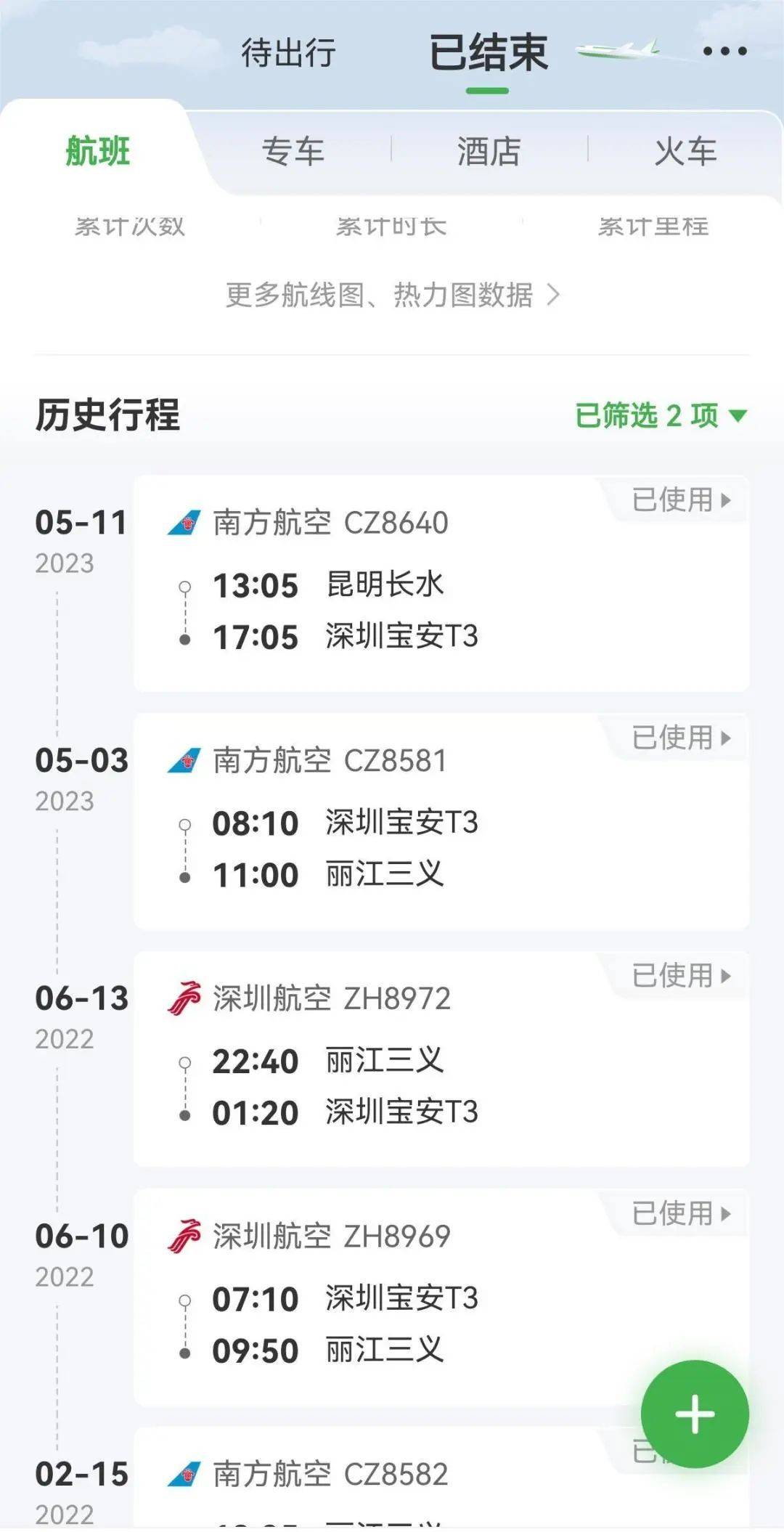
Task: Tap 已使用 status on CZ8640 card
Action: coord(680,500)
